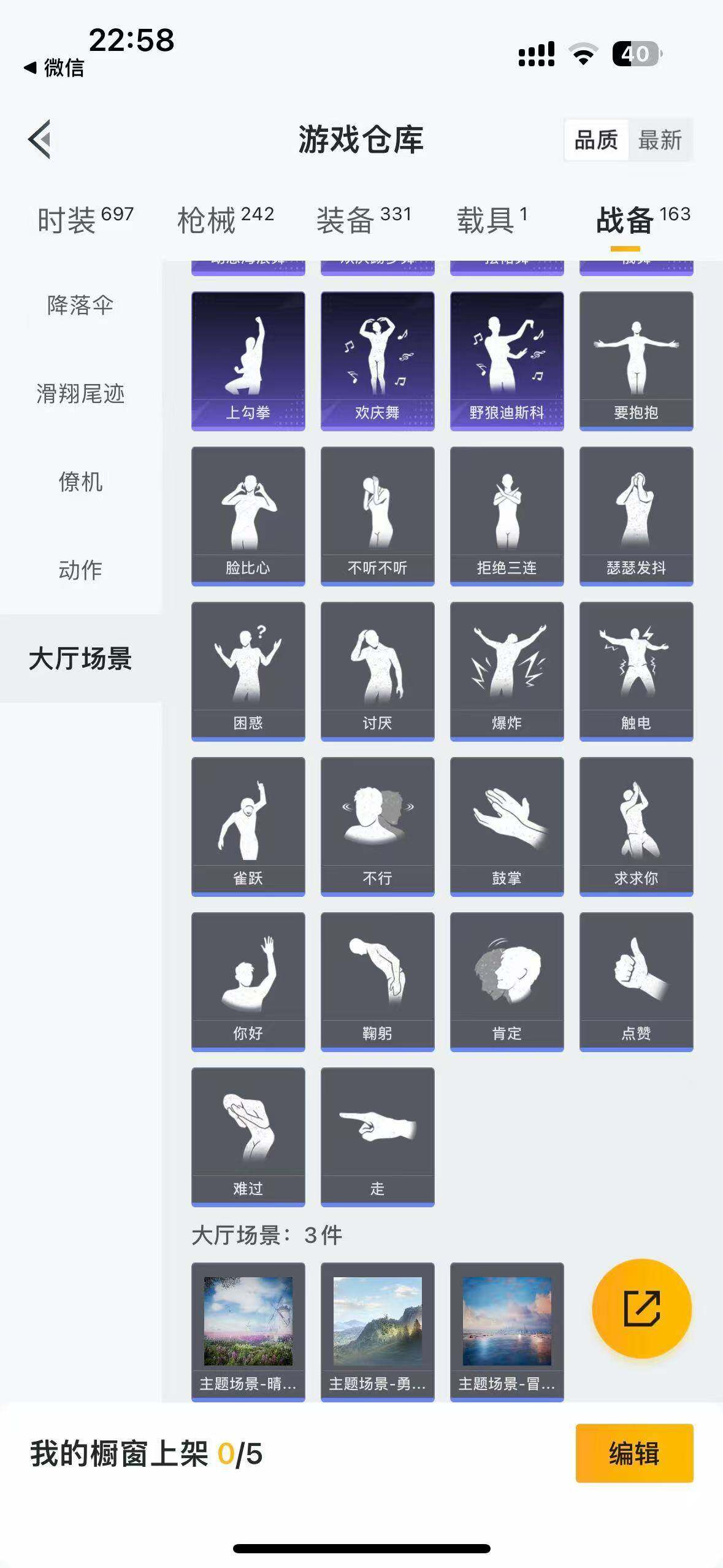Switch to the 时装 tab
The width and height of the screenshot is (723, 1568).
click(x=85, y=219)
